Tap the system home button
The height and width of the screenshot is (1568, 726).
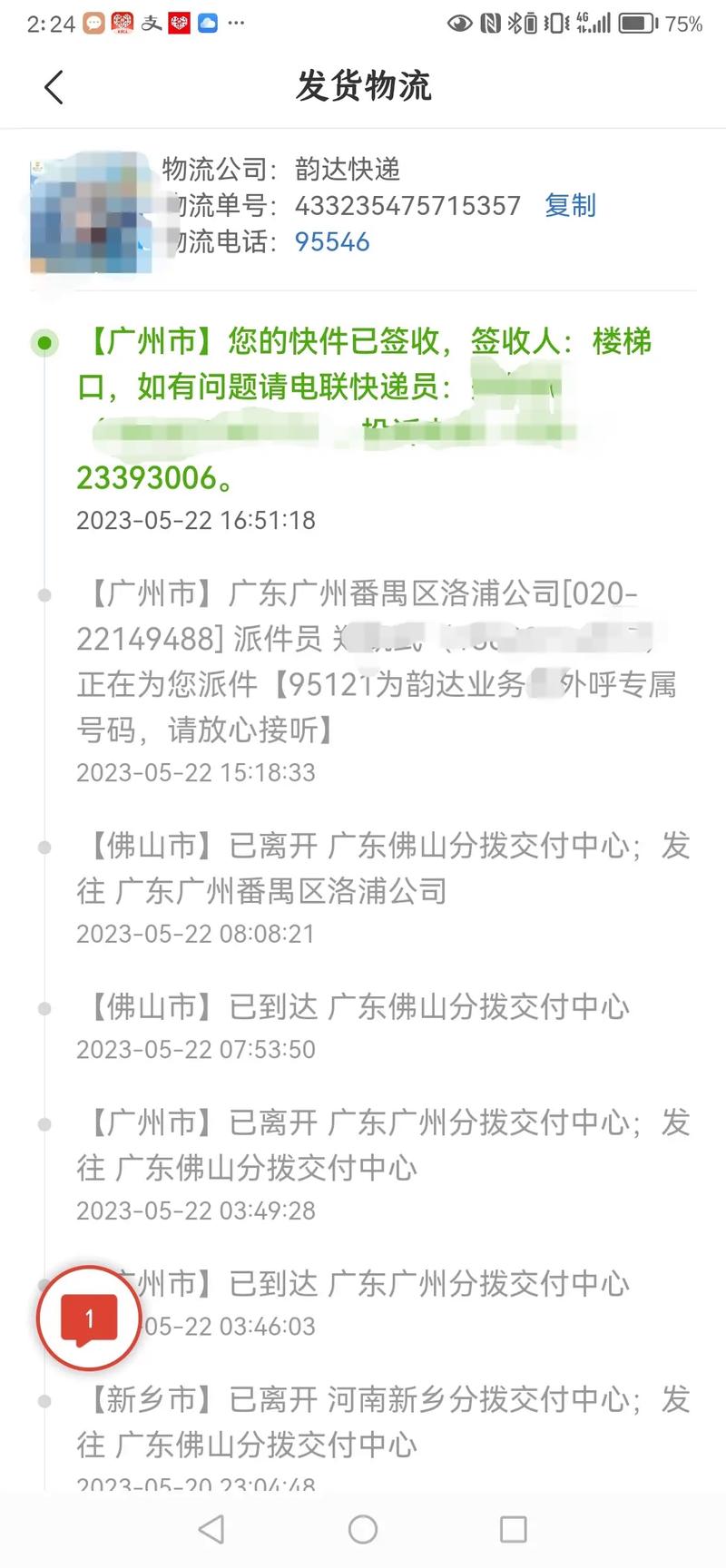click(363, 1529)
